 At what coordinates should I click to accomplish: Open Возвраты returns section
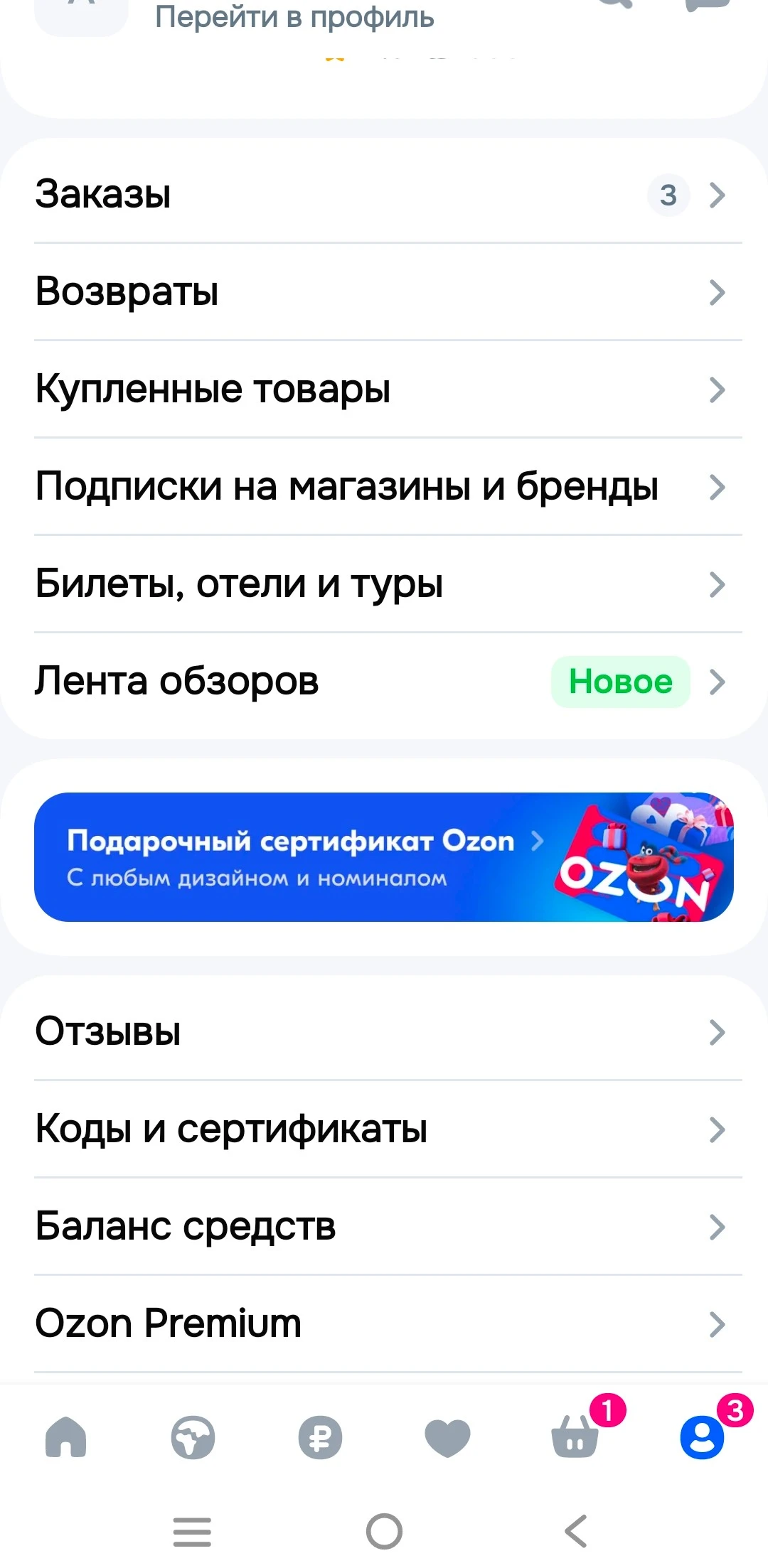[384, 291]
